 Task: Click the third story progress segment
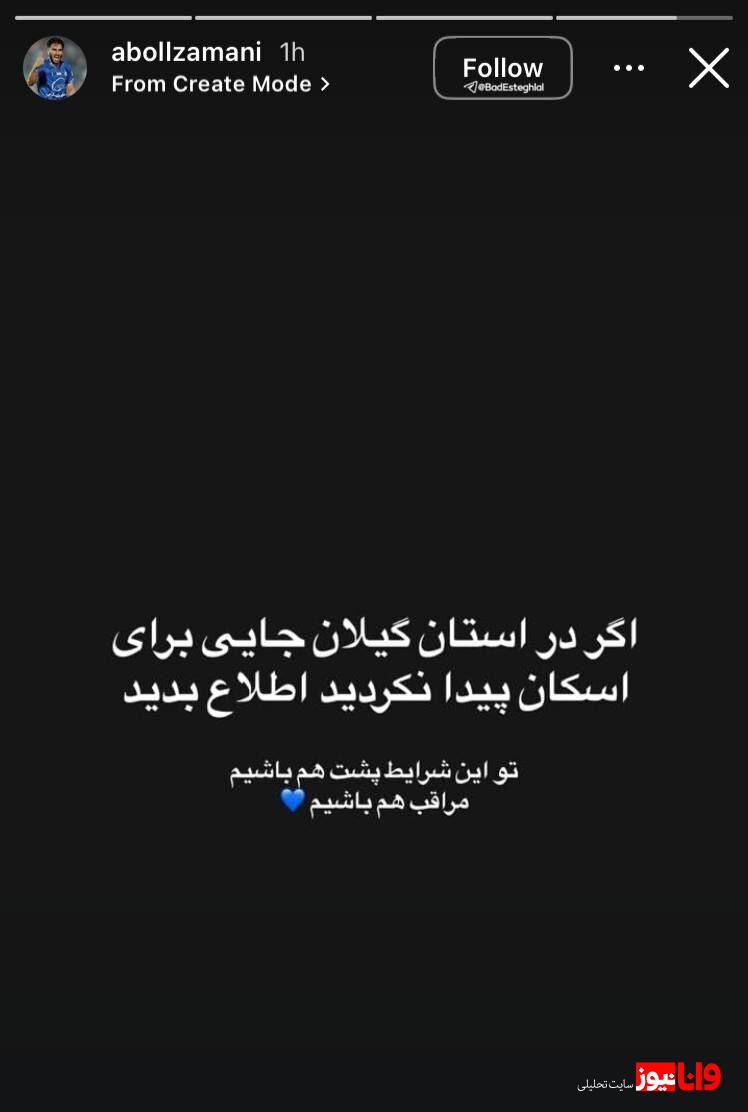pos(464,16)
